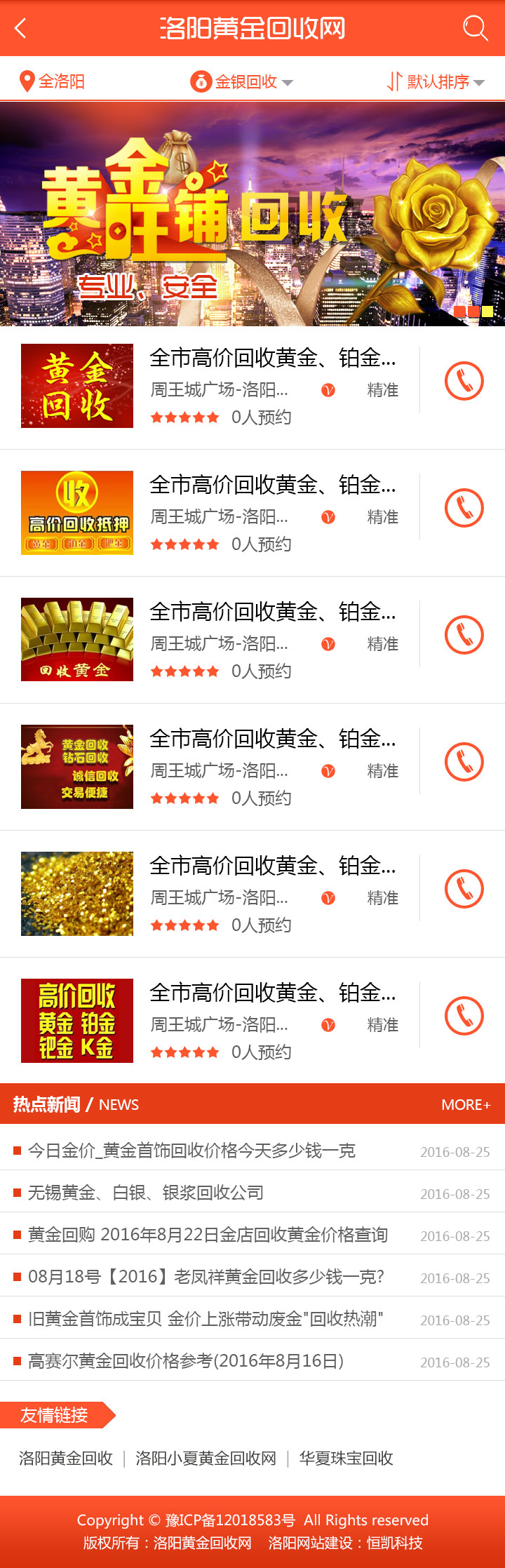Open 高赛尔黄金回收价格参考 news item
The image size is (505, 1568).
point(186,1361)
